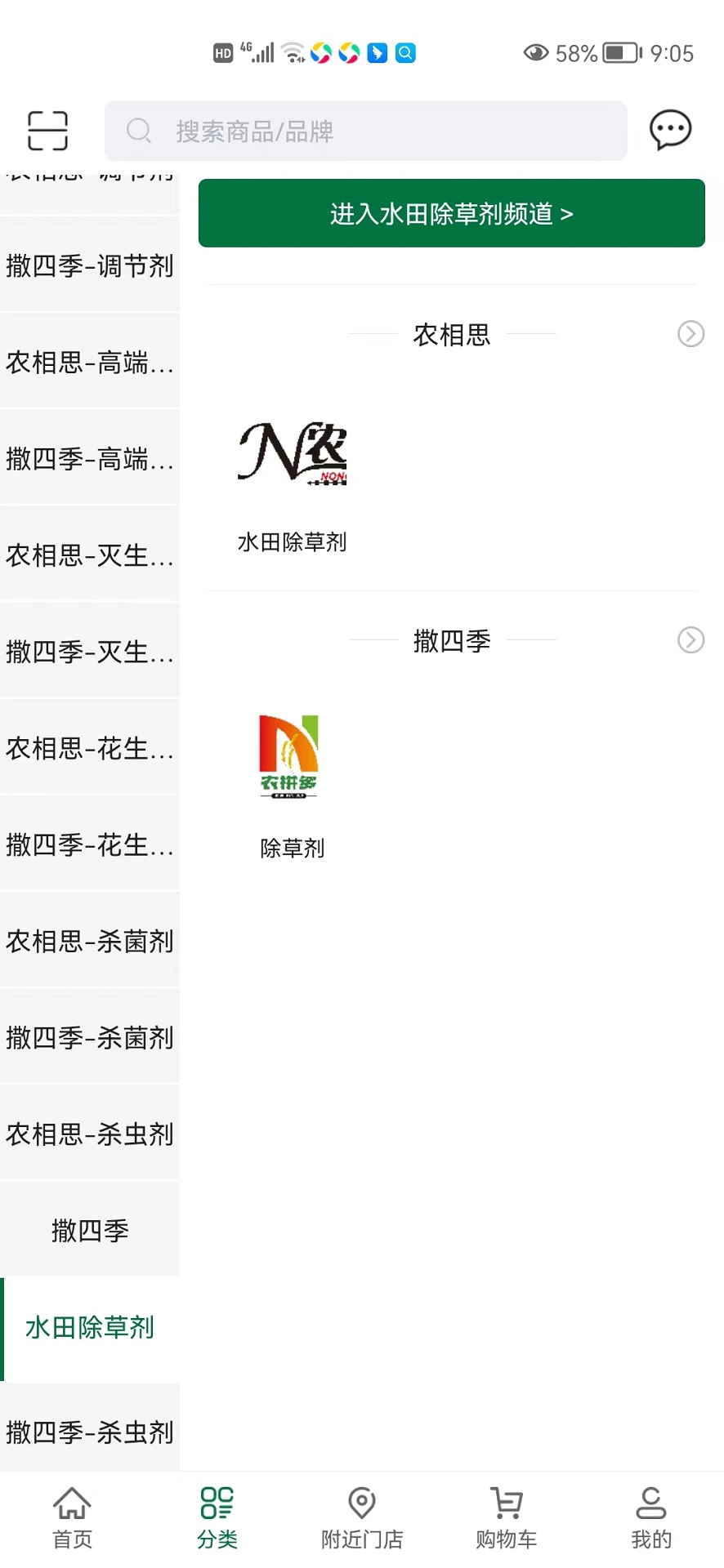Open the message chat icon
Screen dimensions: 724x1568
[x=669, y=130]
